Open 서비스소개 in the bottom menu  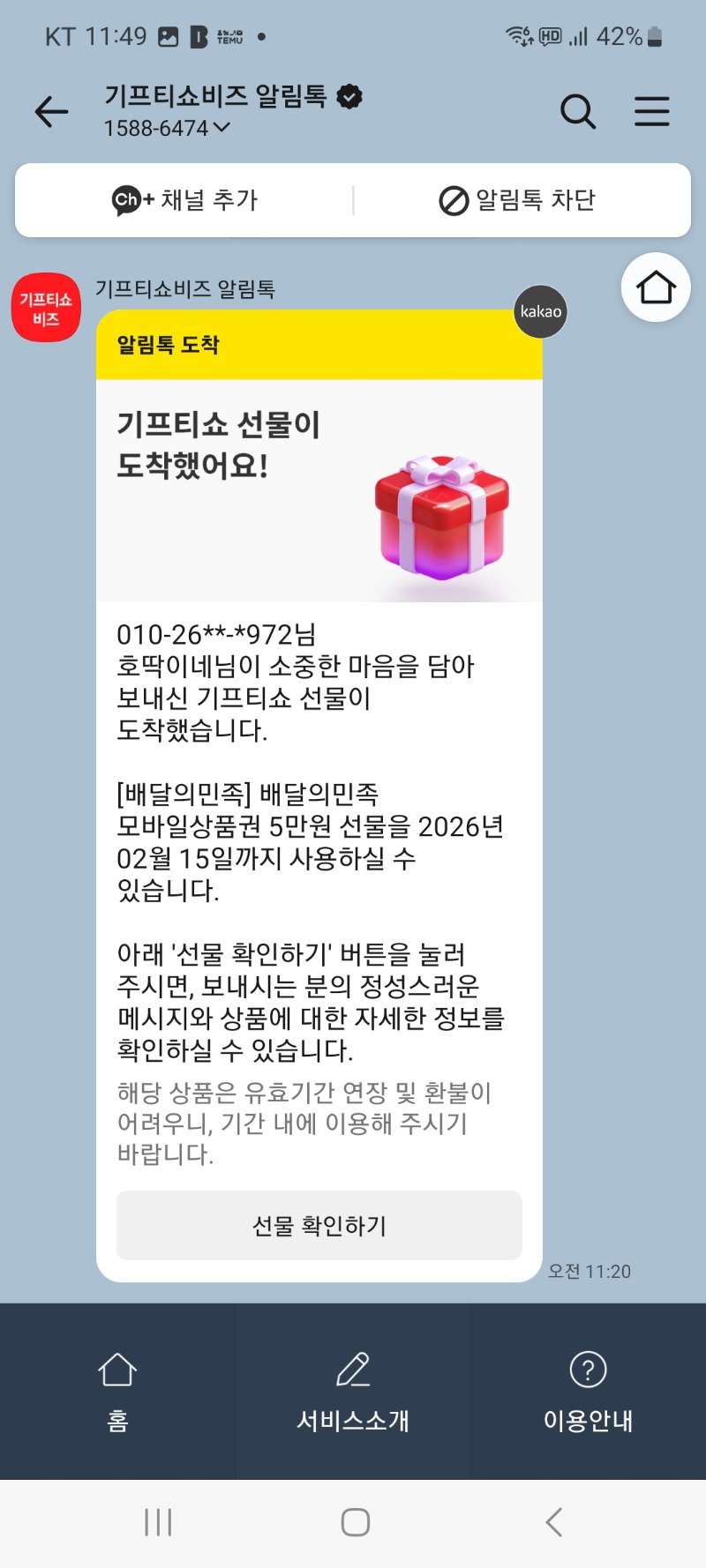pos(352,1391)
